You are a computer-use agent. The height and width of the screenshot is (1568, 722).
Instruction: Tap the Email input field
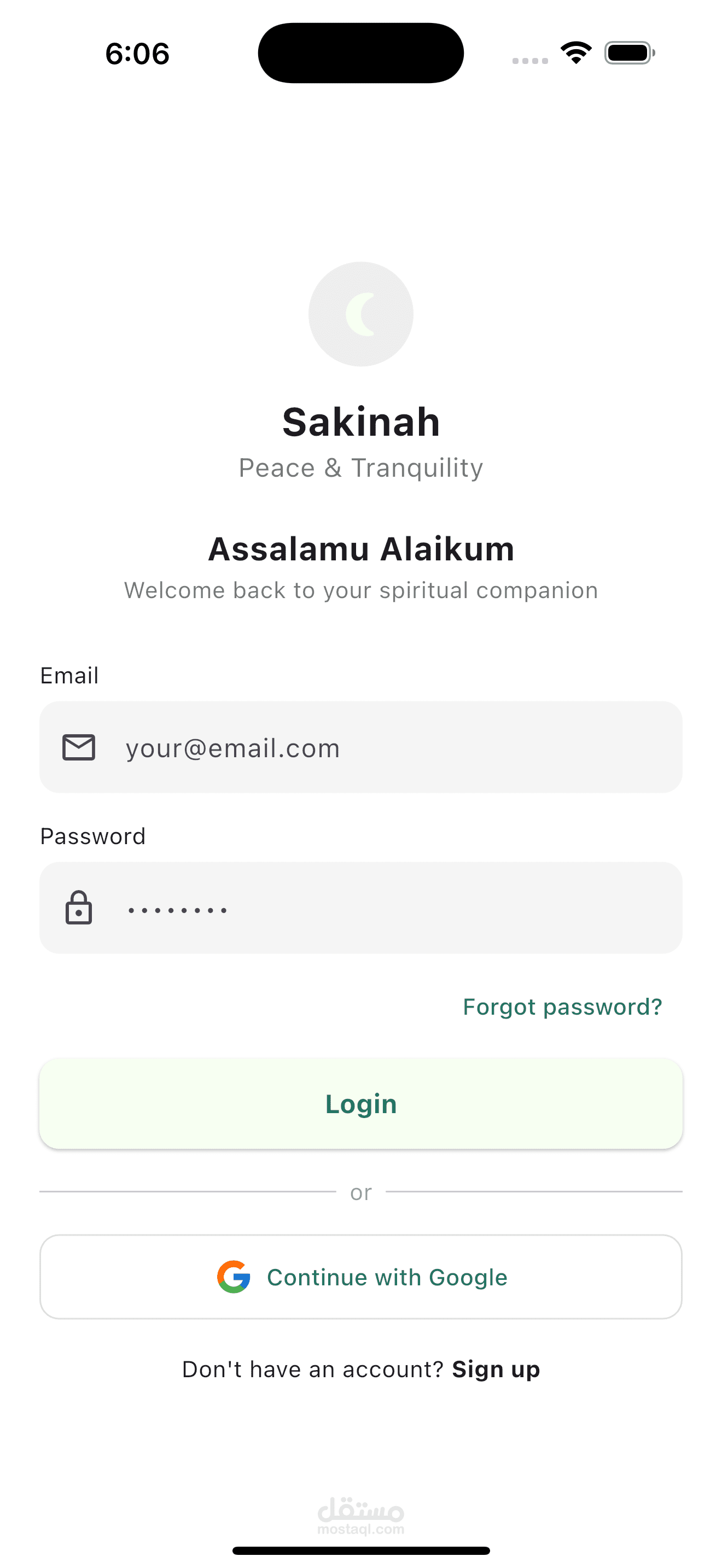click(x=361, y=747)
